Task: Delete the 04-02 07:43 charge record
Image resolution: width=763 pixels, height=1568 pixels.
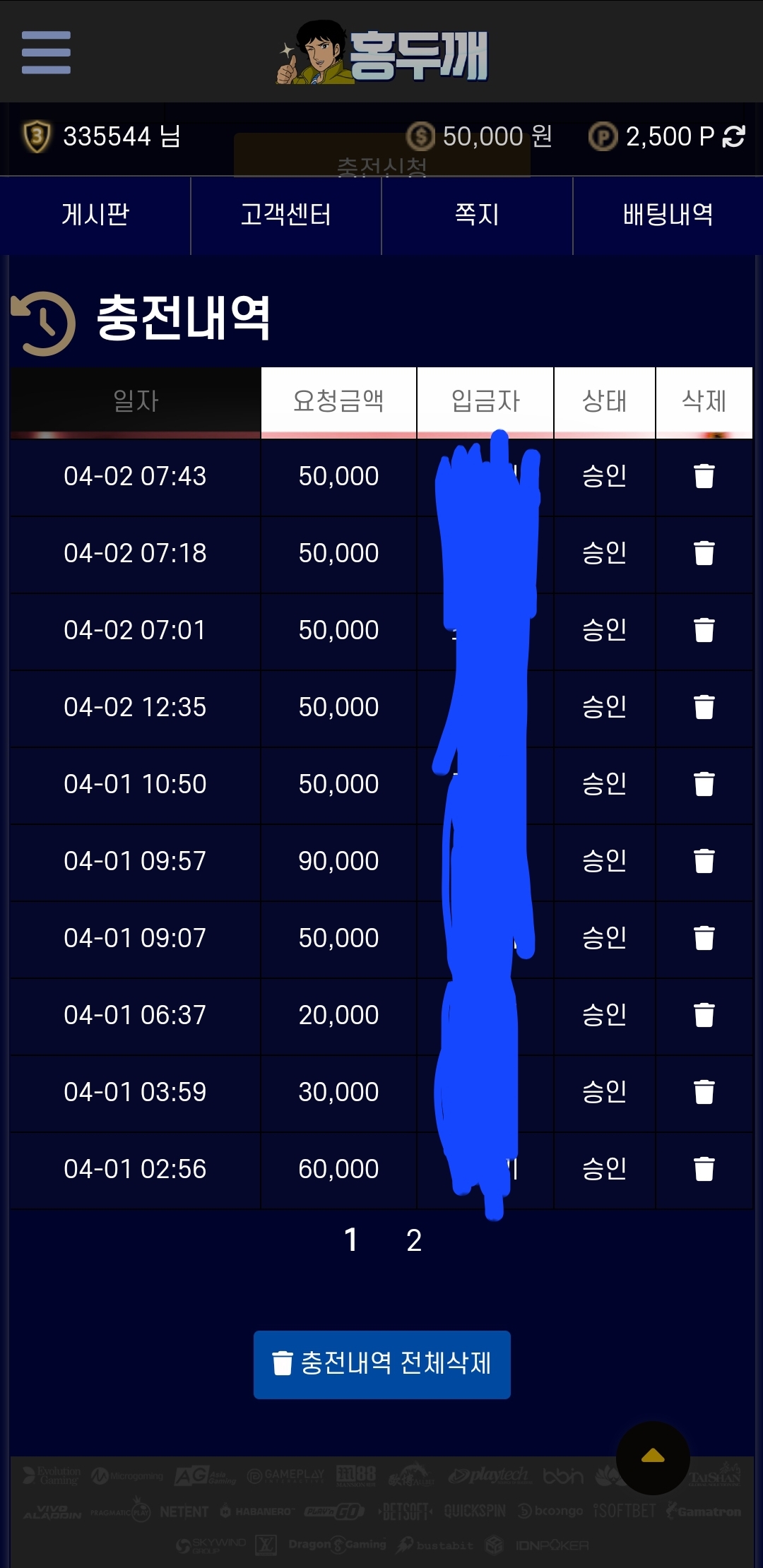Action: pyautogui.click(x=704, y=476)
